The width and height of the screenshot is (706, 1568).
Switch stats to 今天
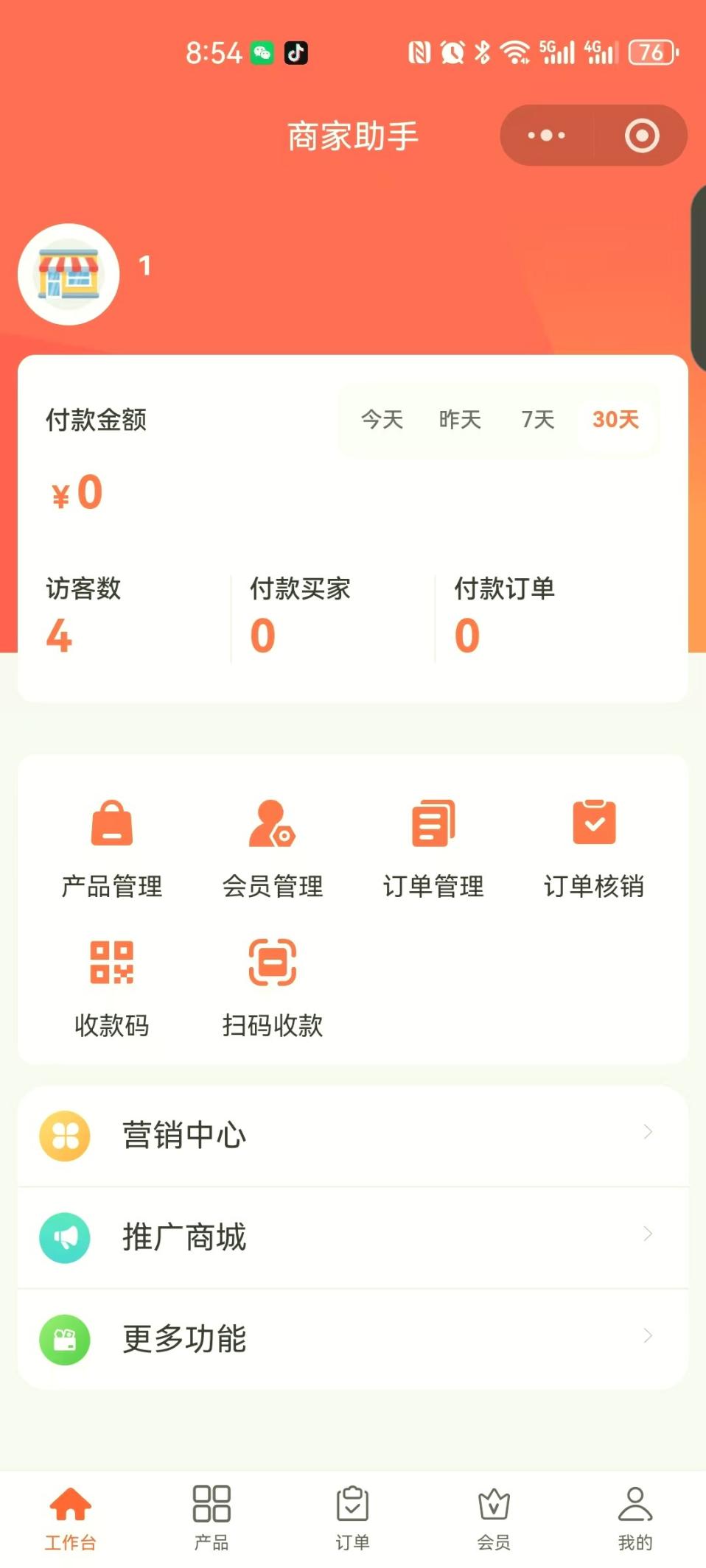(x=382, y=420)
